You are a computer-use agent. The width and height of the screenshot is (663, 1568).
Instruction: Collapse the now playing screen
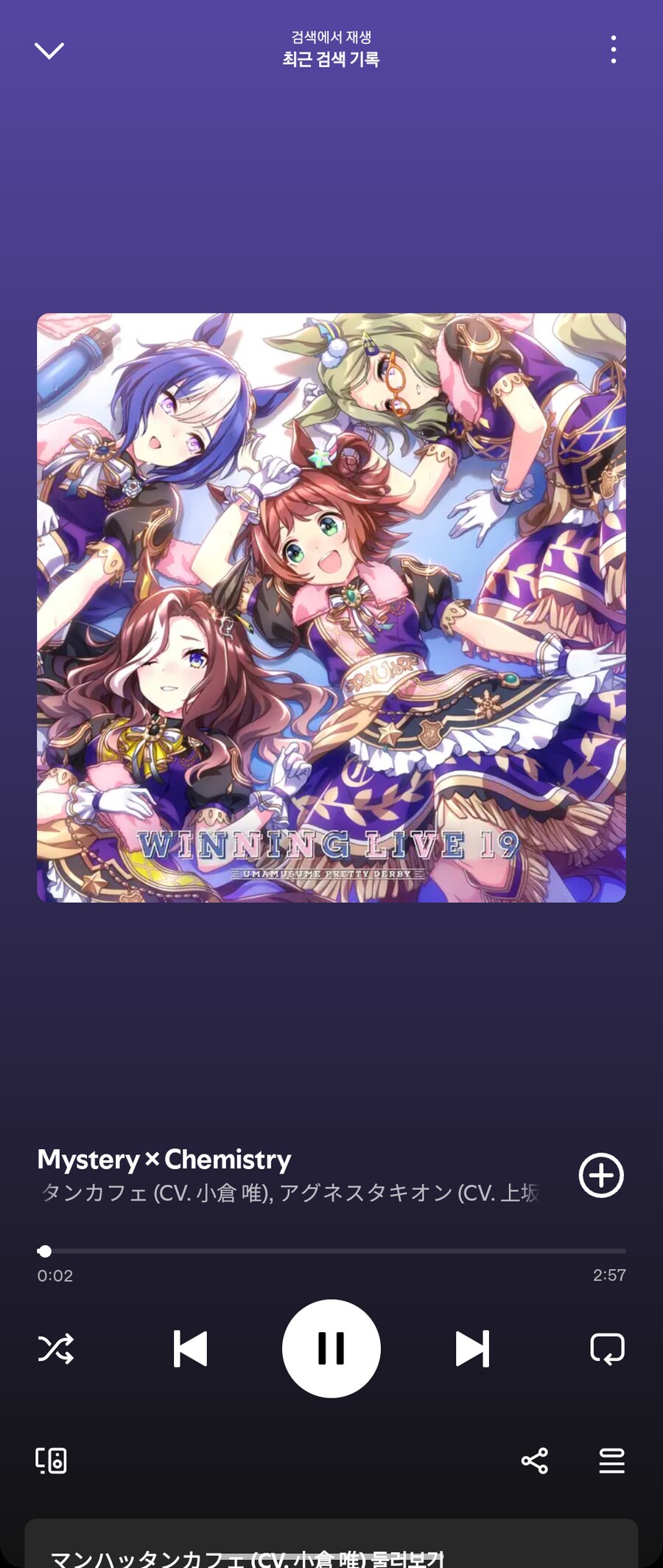click(x=49, y=50)
